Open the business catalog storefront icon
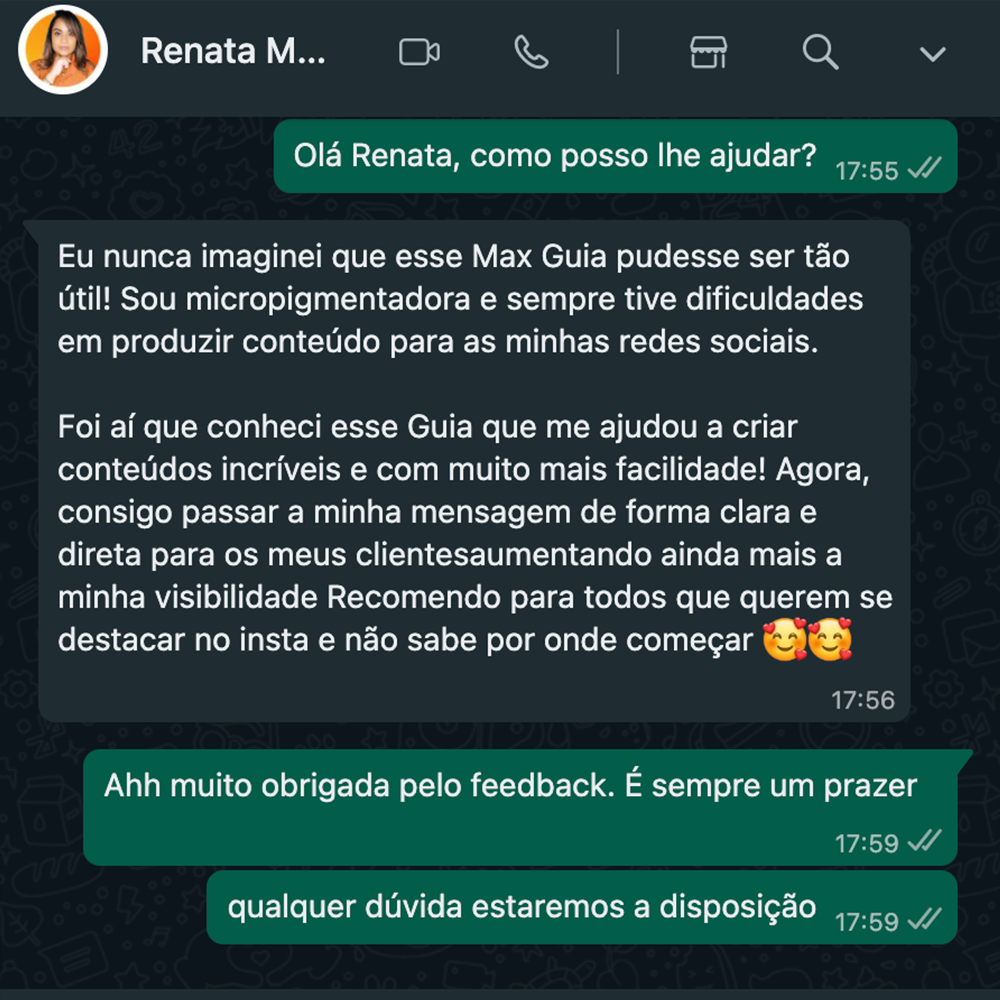Screen dimensions: 1000x1000 tap(708, 52)
